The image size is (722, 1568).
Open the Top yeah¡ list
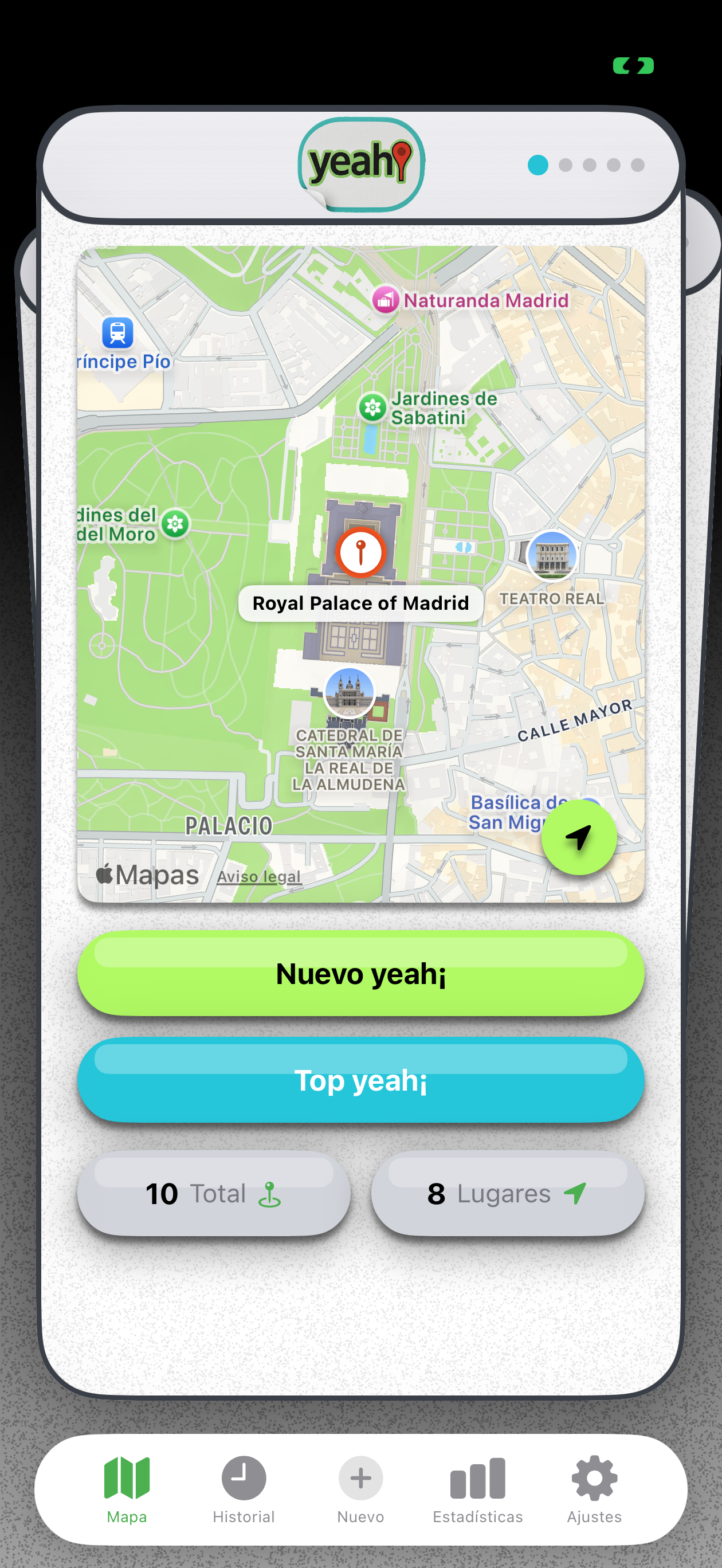[x=360, y=1080]
